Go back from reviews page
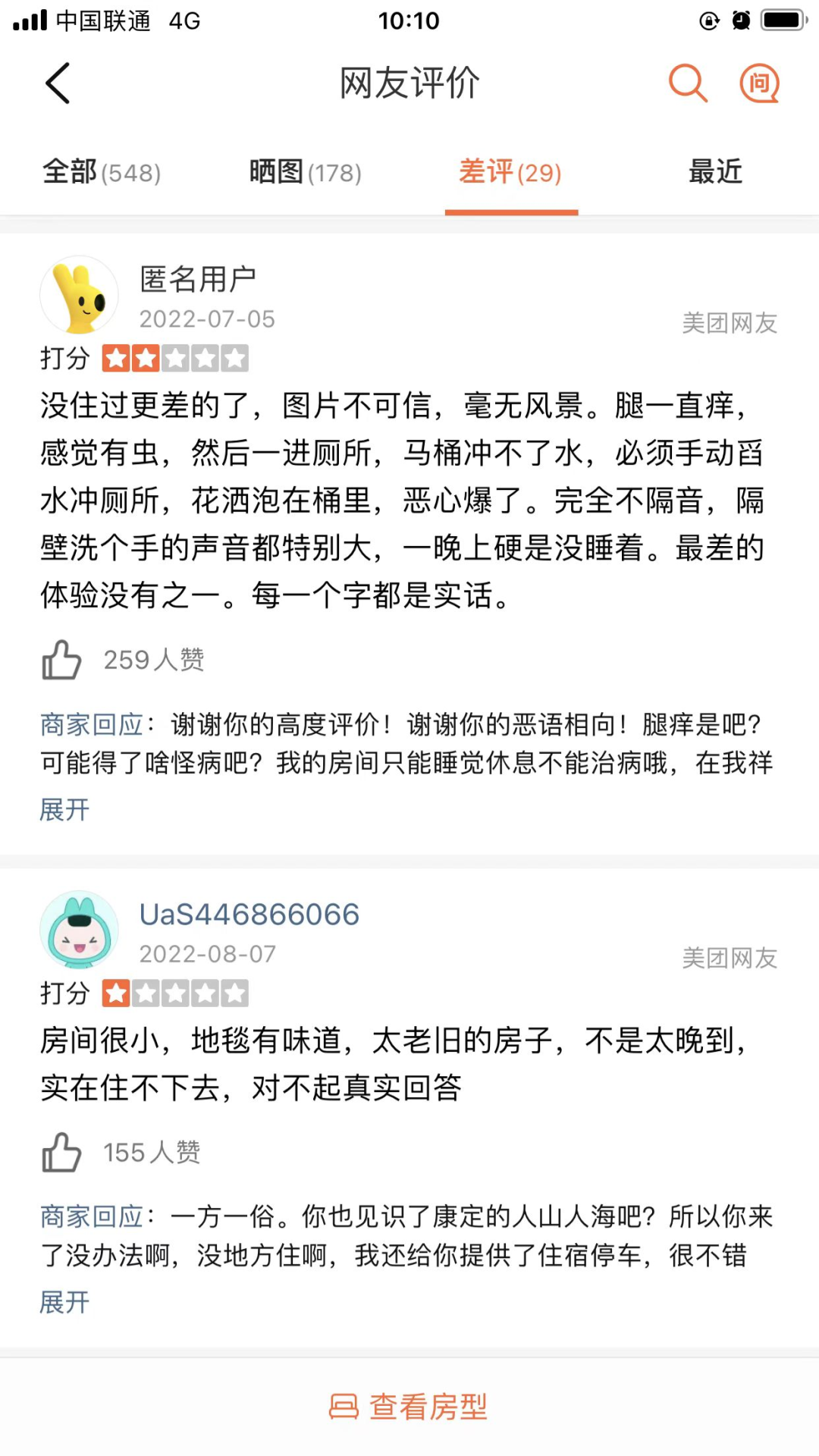819x1456 pixels. tap(58, 83)
